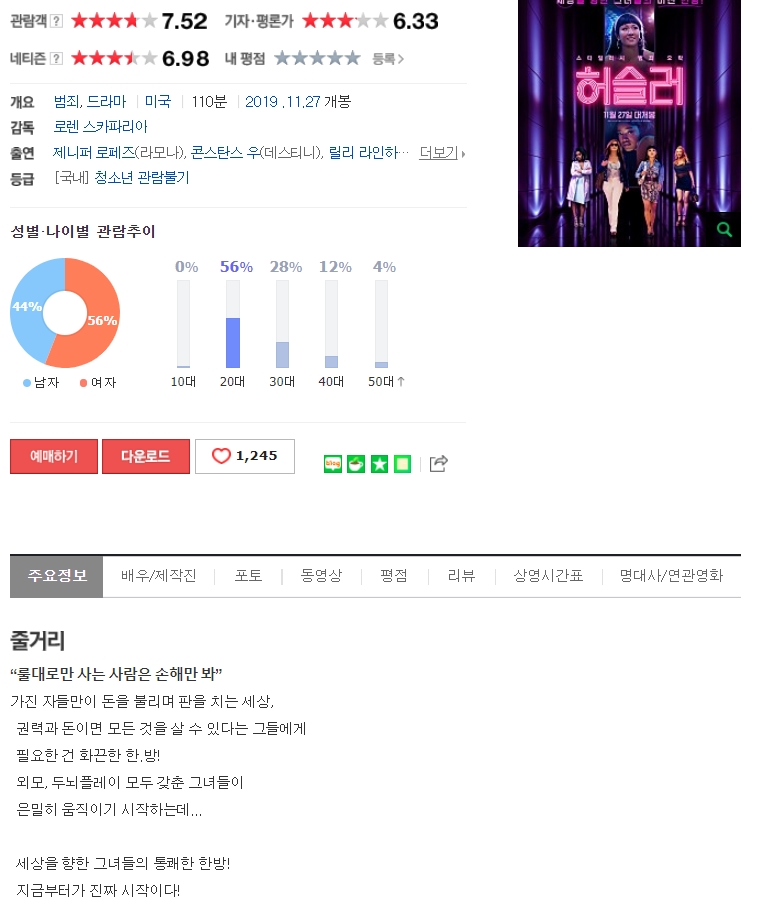Share to Naver blog icon
Image resolution: width=759 pixels, height=911 pixels.
(333, 463)
